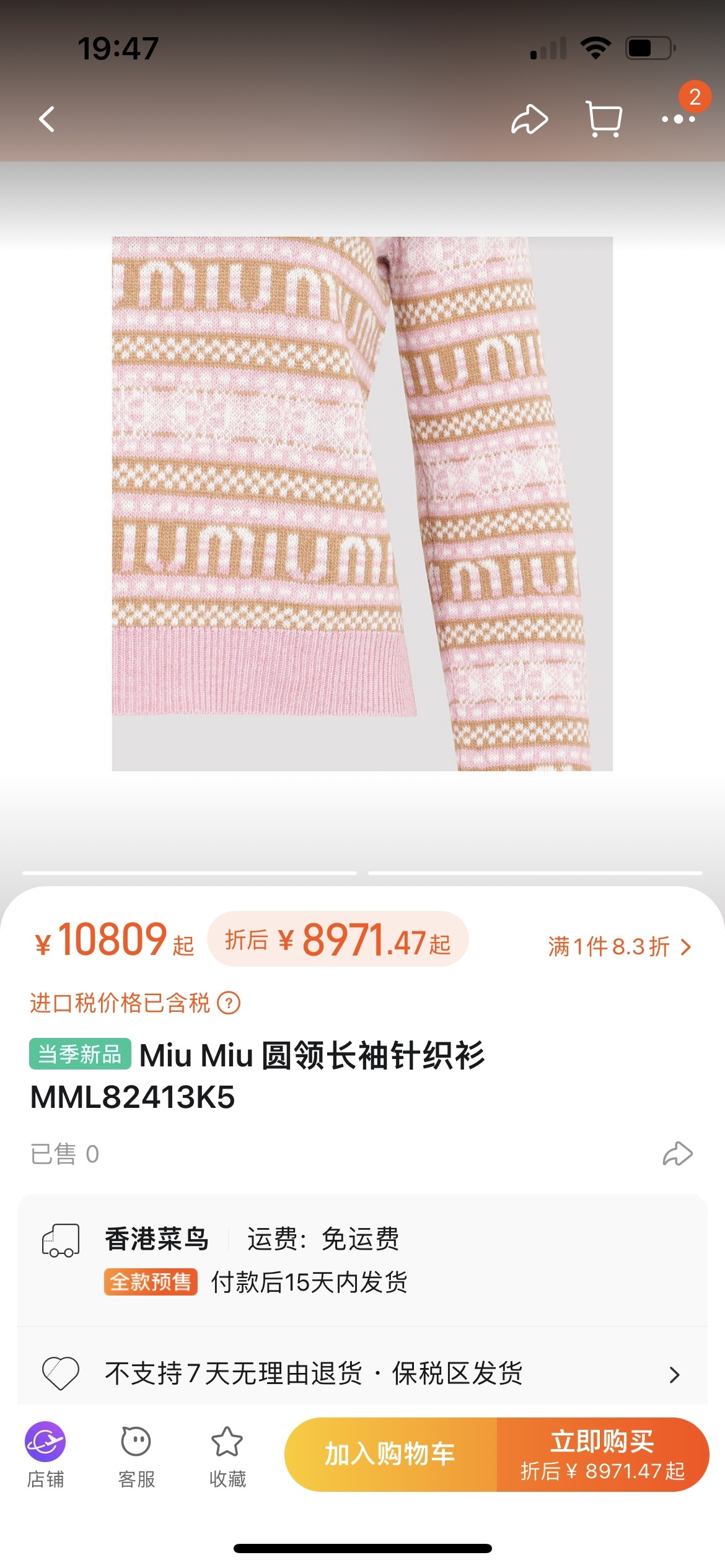The height and width of the screenshot is (1568, 725).
Task: Open the shopping cart
Action: [604, 119]
